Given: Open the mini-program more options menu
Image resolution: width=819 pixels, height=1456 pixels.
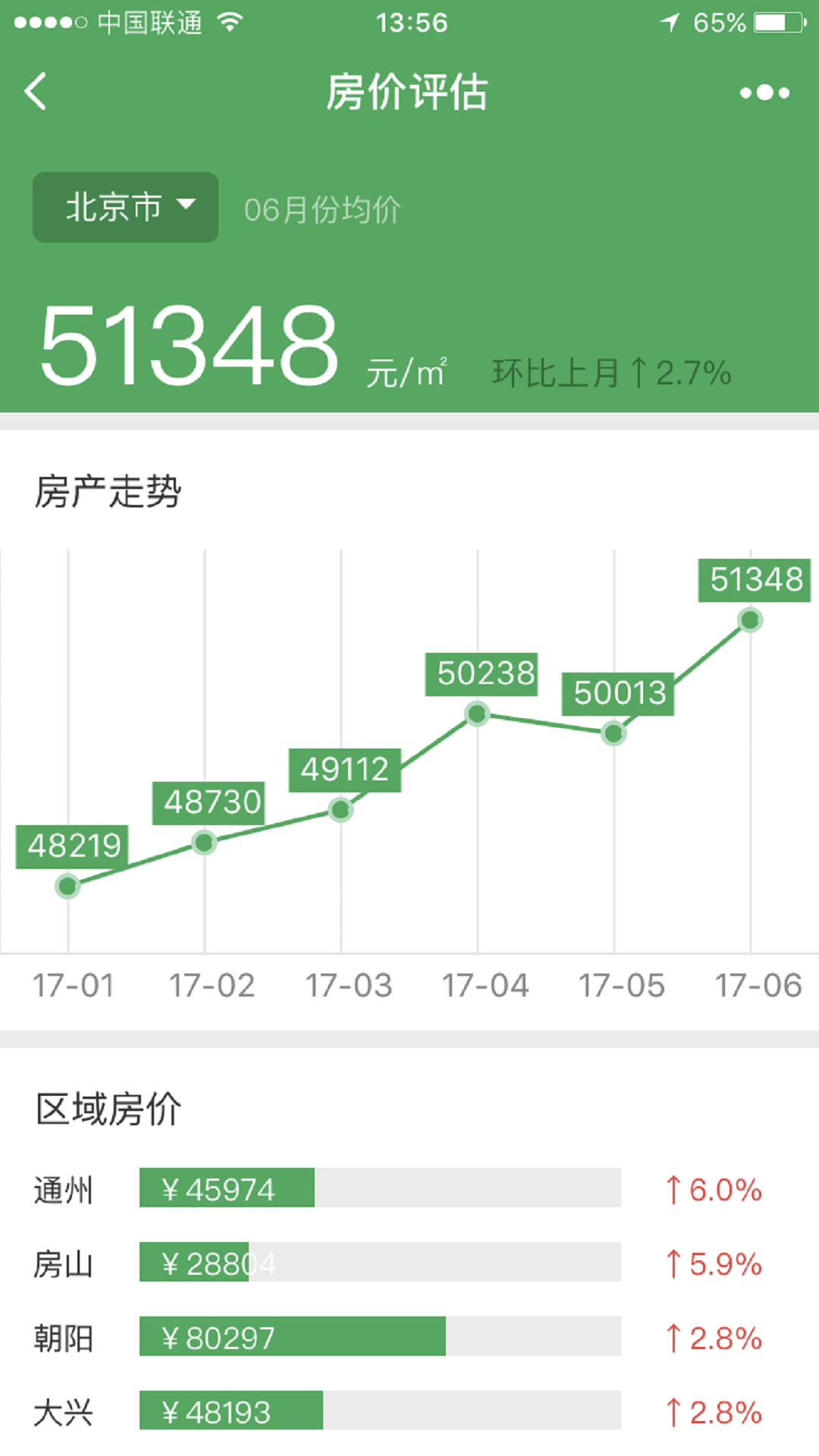Looking at the screenshot, I should point(764,93).
